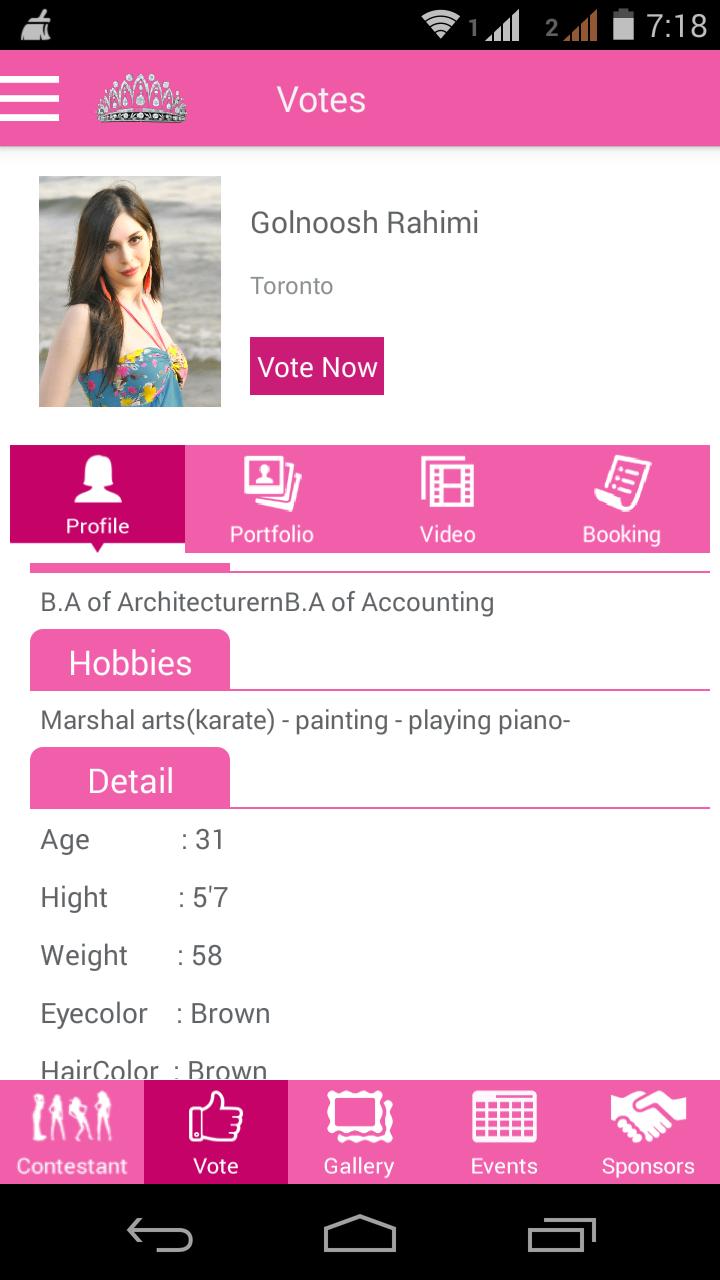Open the Gallery section
The image size is (720, 1280).
[x=359, y=1132]
